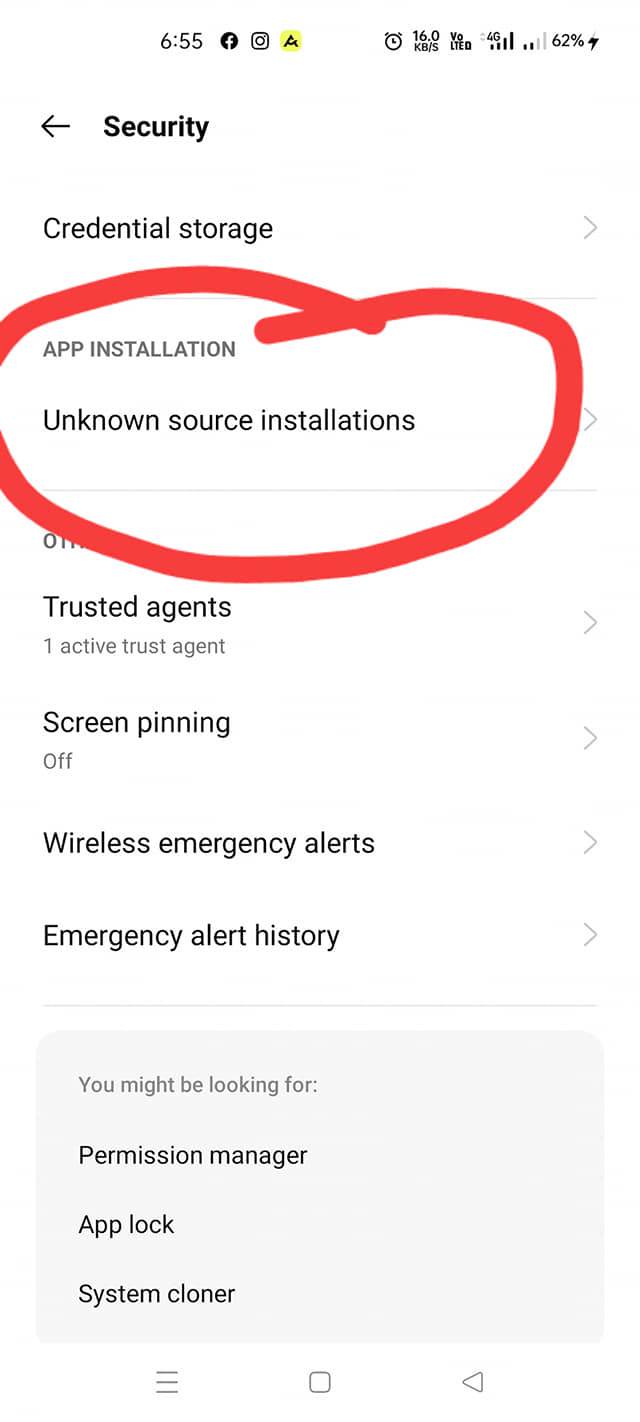This screenshot has width=640, height=1422.
Task: Open App lock suggestion
Action: pos(127,1225)
